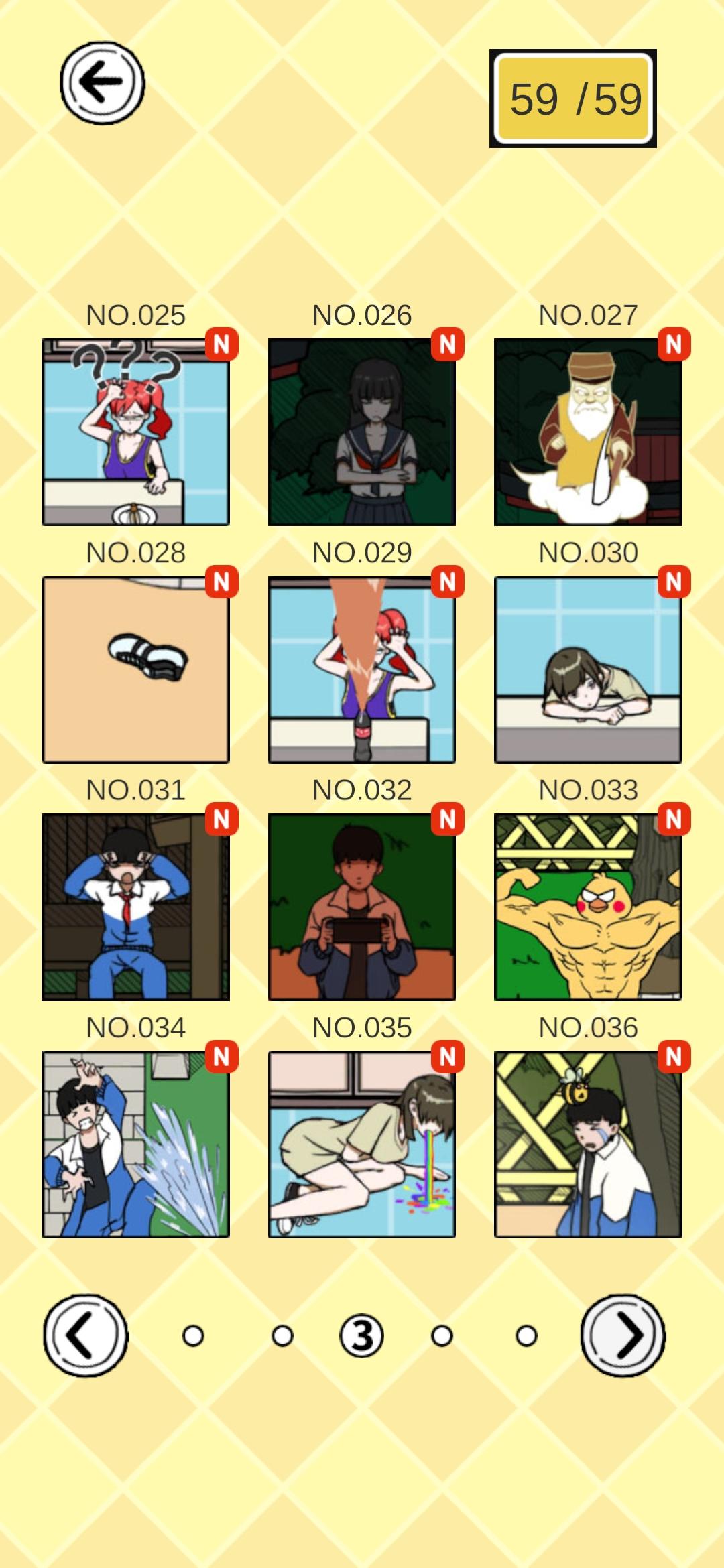Open gallery picture NO.028
Screen dimensions: 724x1568
point(135,670)
